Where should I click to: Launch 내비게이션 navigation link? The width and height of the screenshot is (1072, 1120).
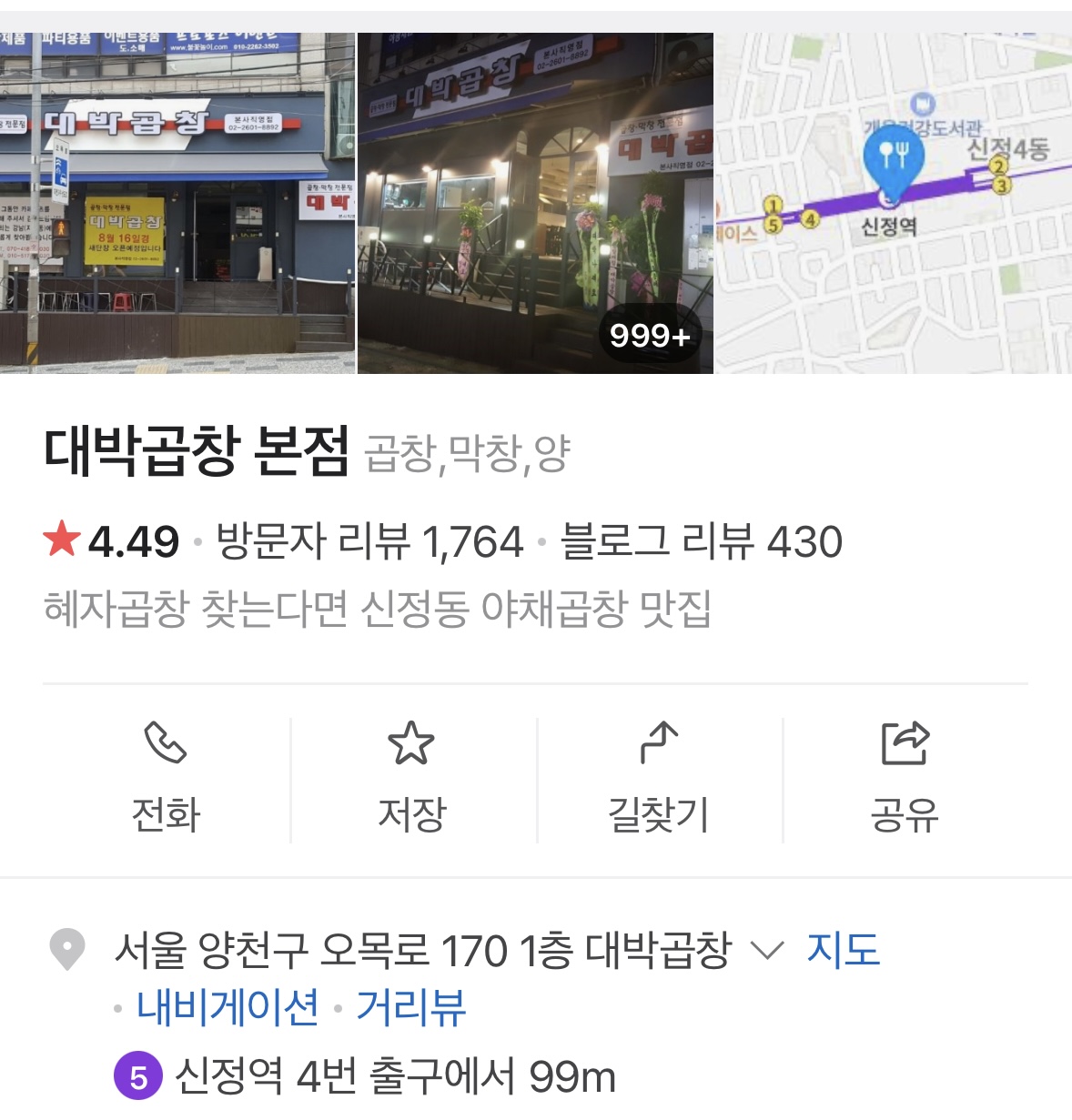228,1007
